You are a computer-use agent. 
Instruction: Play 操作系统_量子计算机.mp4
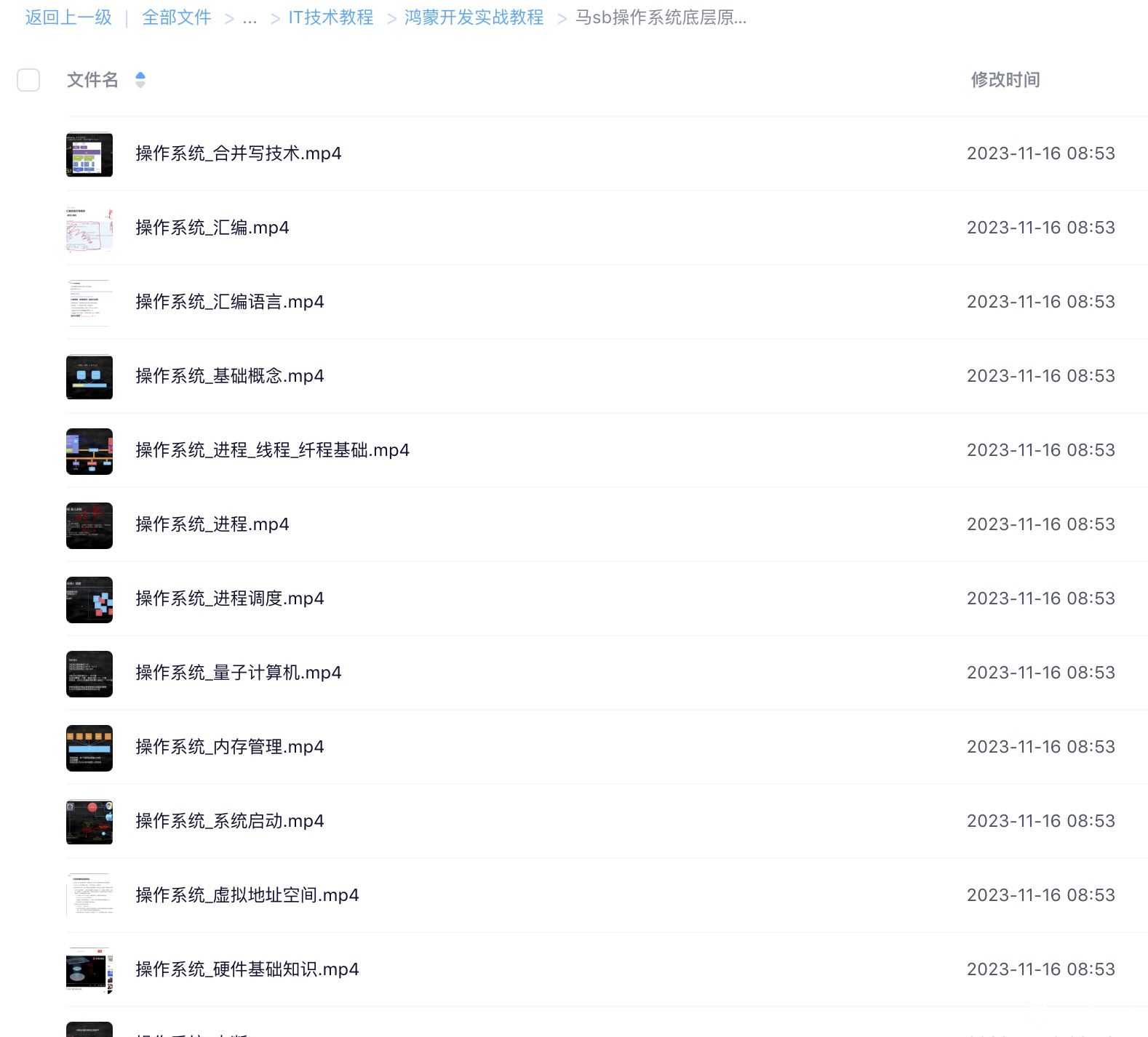click(238, 673)
